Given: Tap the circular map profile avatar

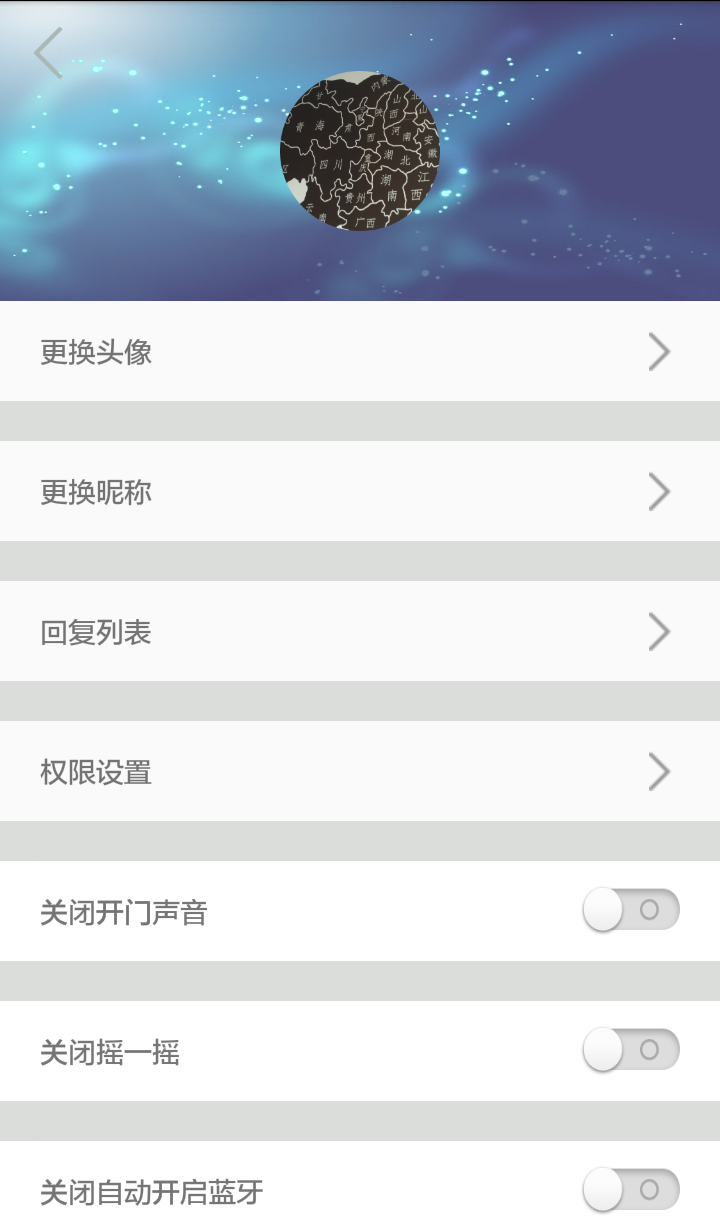Looking at the screenshot, I should 360,151.
